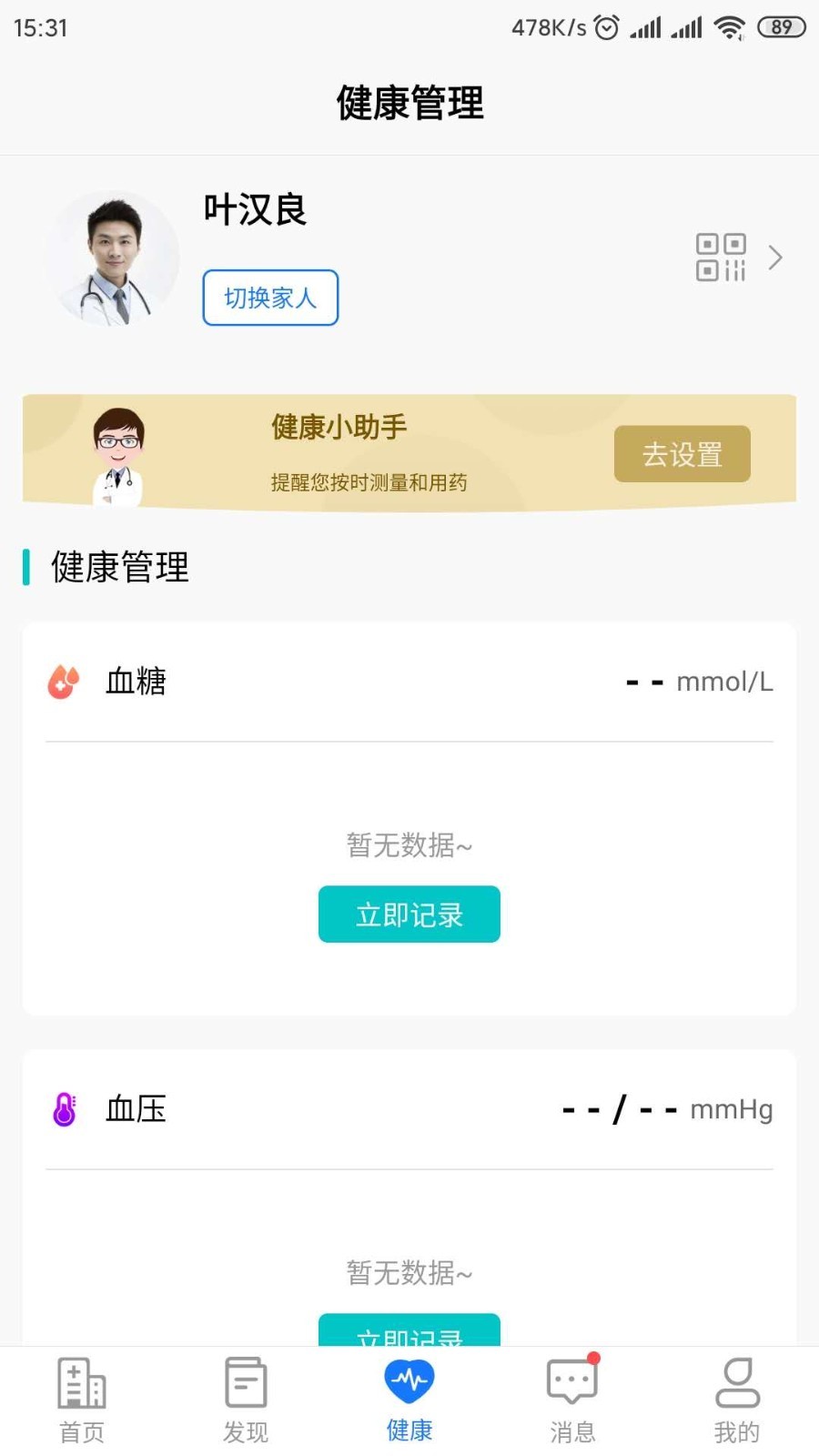Go to the 发现 tab

coord(246,1400)
